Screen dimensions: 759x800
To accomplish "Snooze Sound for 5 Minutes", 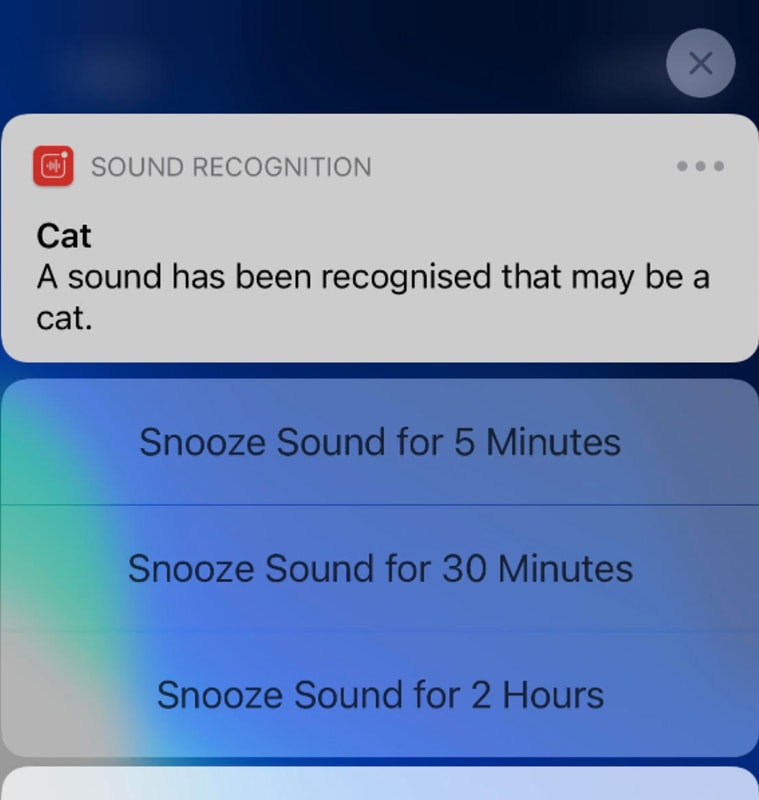I will point(379,442).
